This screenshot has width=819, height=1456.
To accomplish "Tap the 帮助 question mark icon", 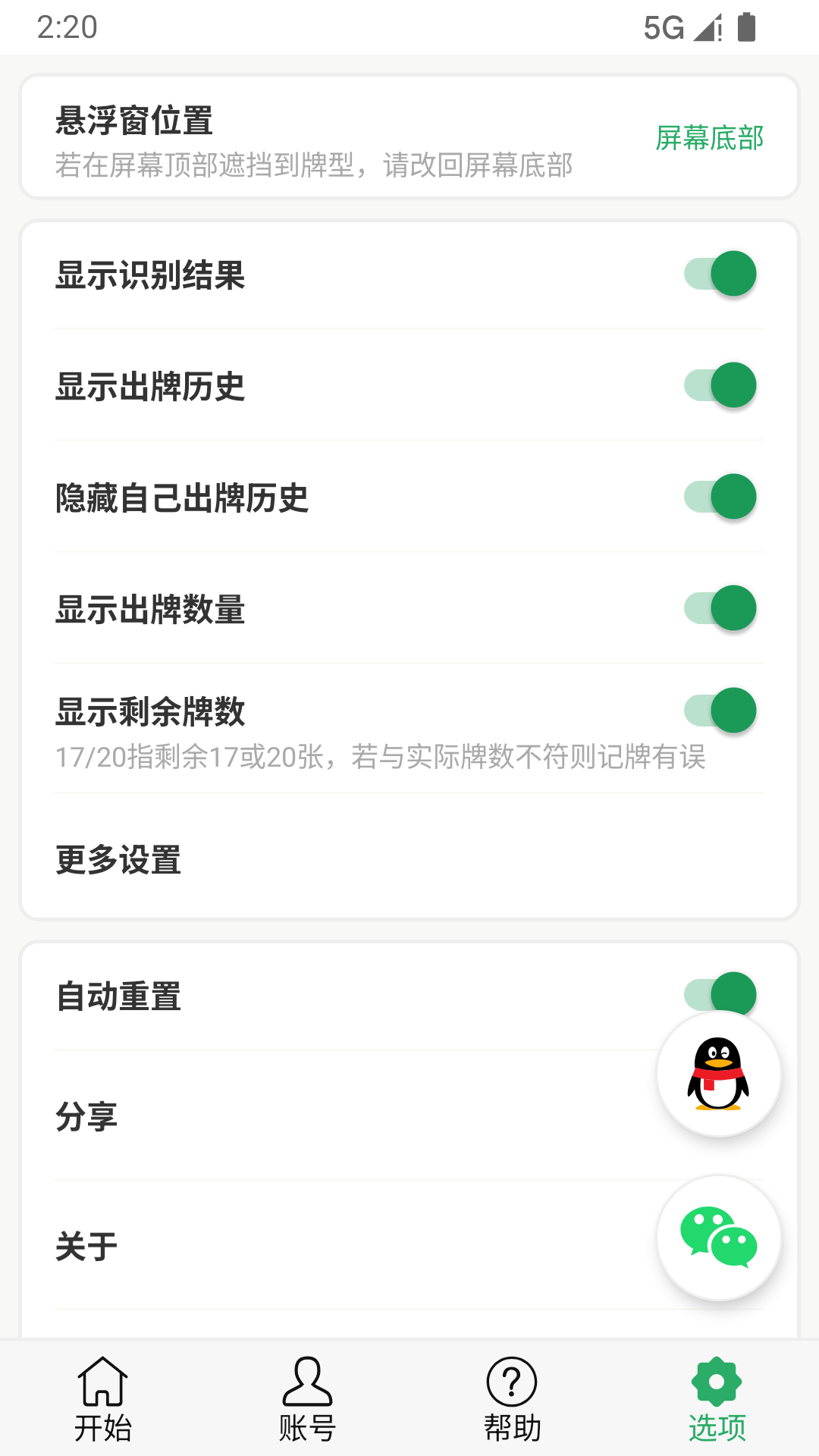I will pyautogui.click(x=510, y=1382).
